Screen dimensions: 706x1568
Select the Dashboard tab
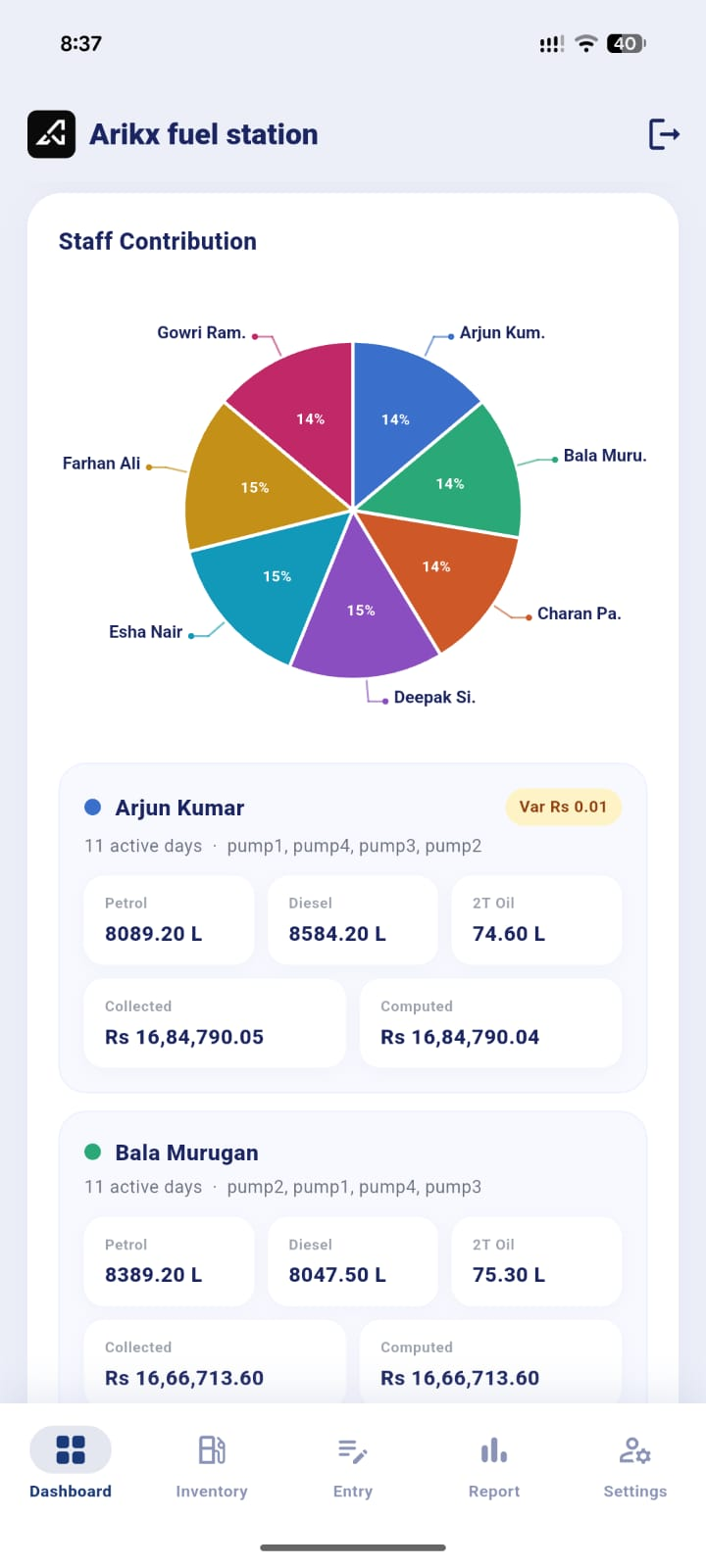[71, 1464]
